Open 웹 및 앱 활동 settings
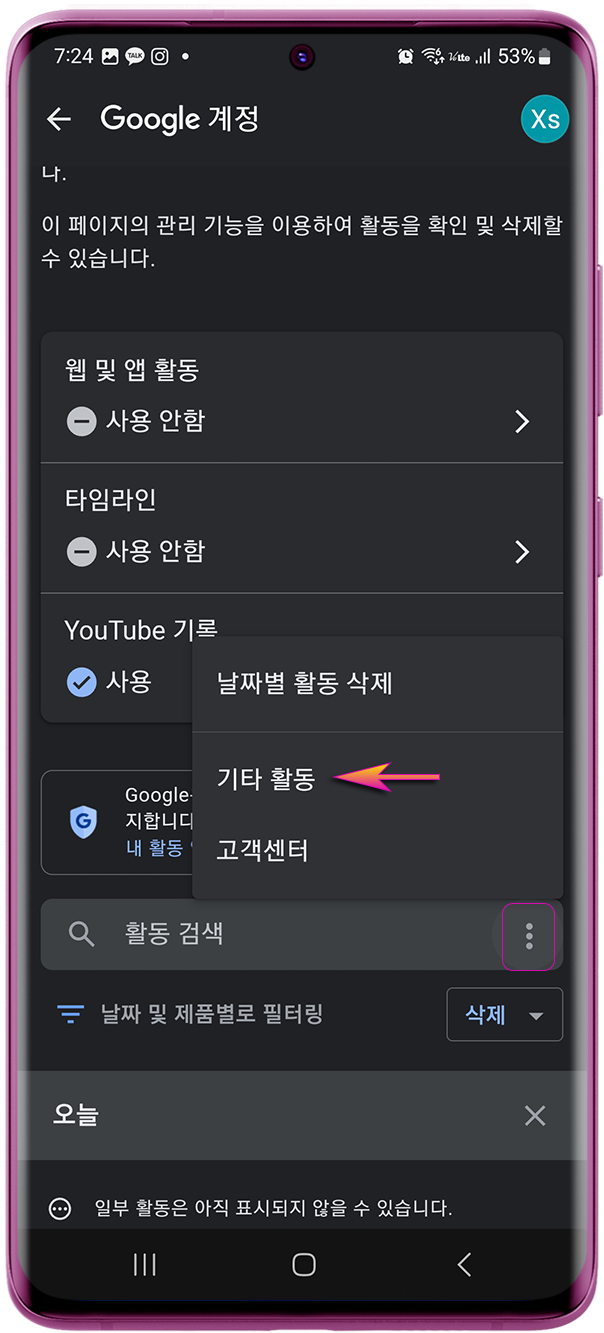The image size is (604, 1333). 301,397
